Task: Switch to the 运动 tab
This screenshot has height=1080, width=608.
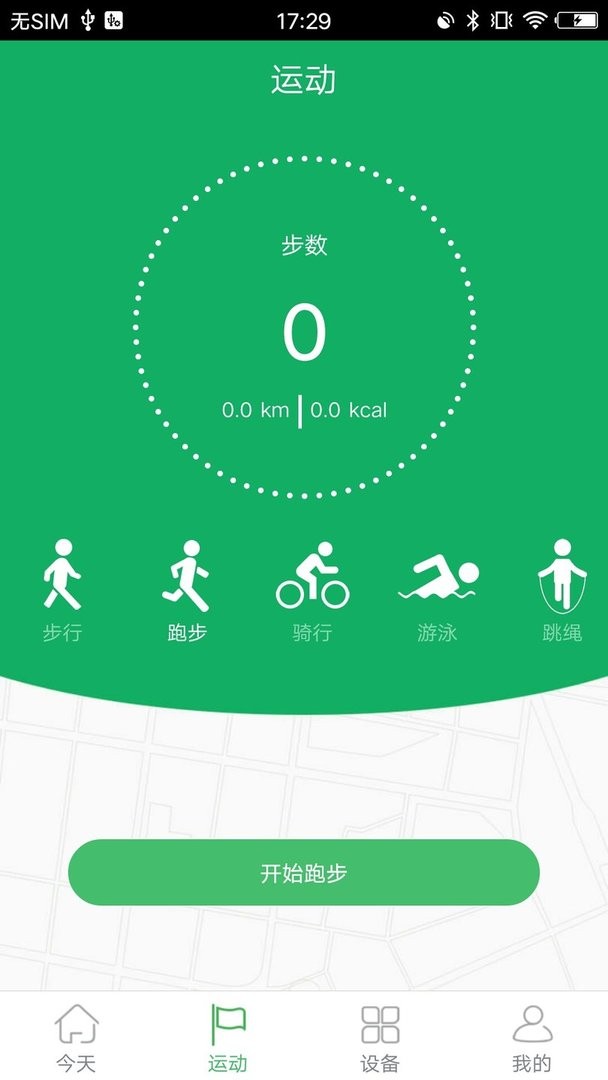Action: tap(228, 1037)
